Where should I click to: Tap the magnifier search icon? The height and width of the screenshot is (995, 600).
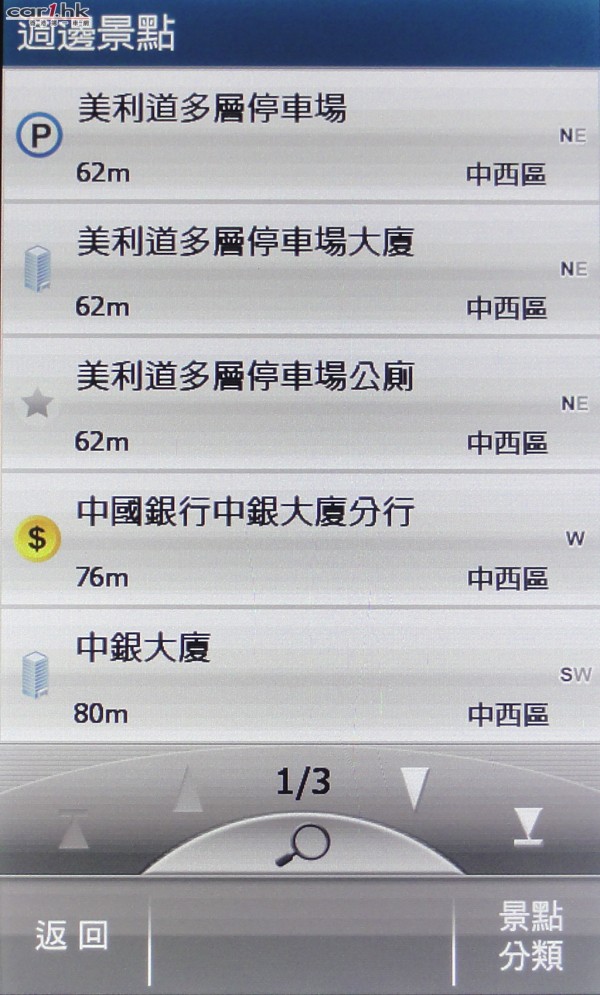coord(302,845)
